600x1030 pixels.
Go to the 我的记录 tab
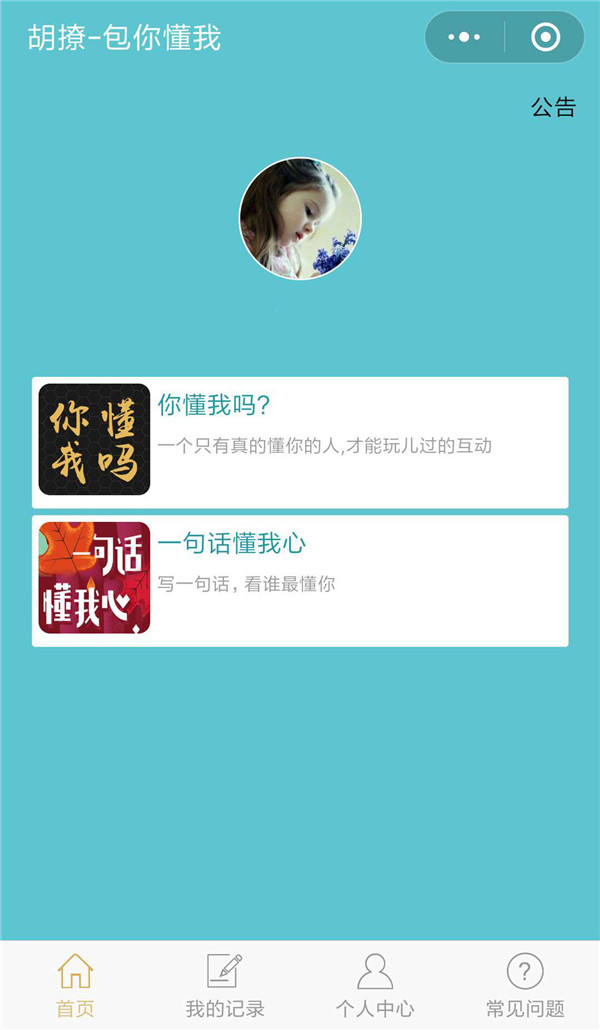tap(225, 985)
